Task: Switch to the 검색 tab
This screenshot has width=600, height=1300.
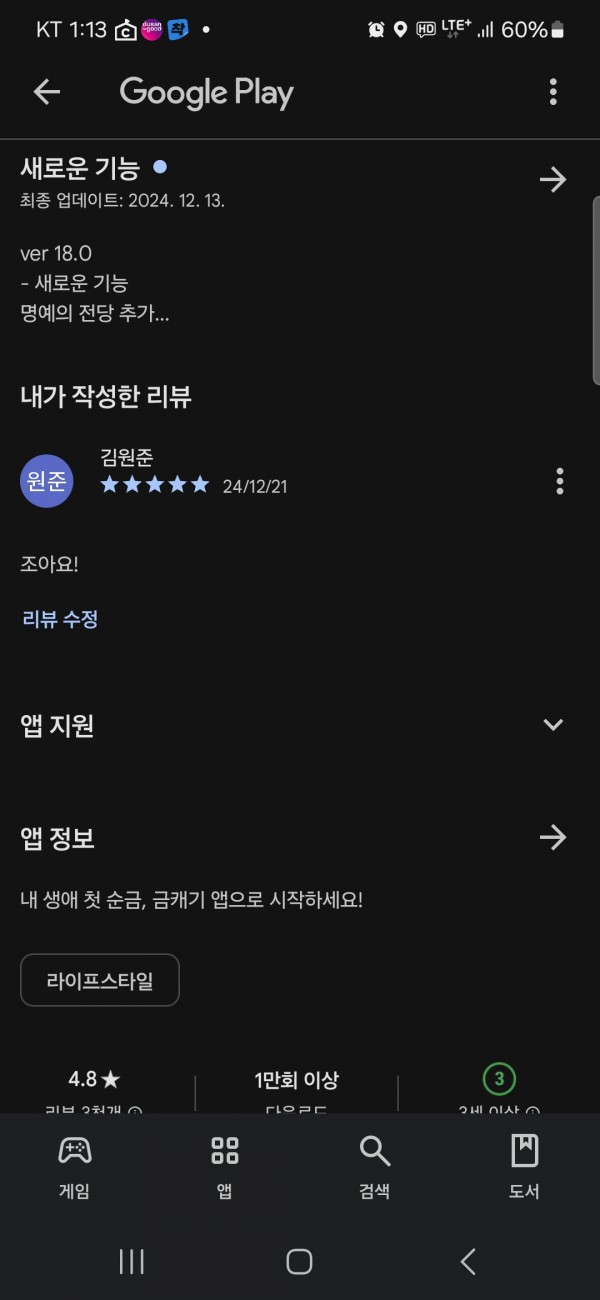Action: [x=375, y=1166]
